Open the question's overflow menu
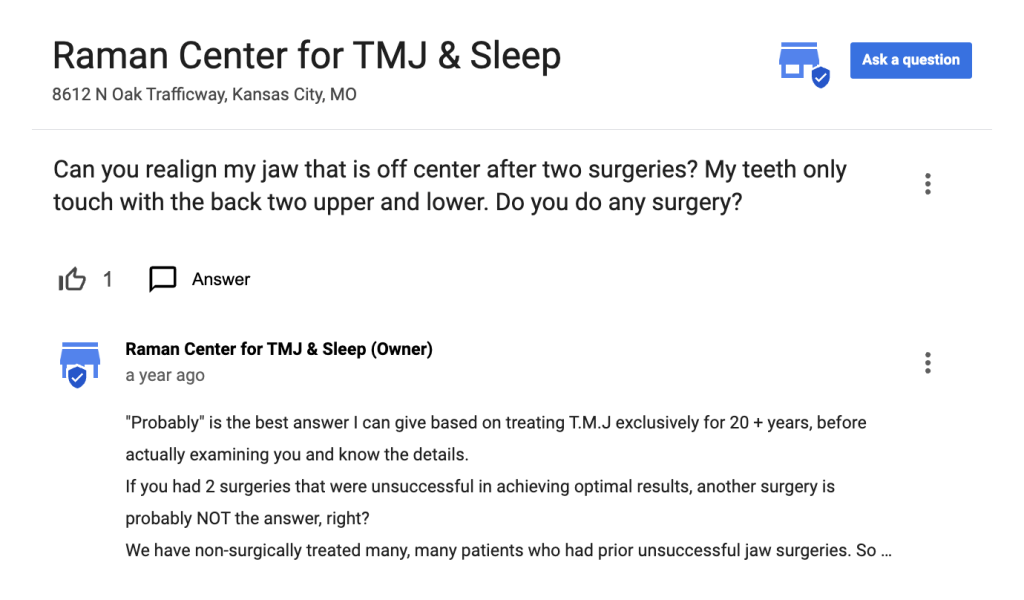 click(x=928, y=184)
